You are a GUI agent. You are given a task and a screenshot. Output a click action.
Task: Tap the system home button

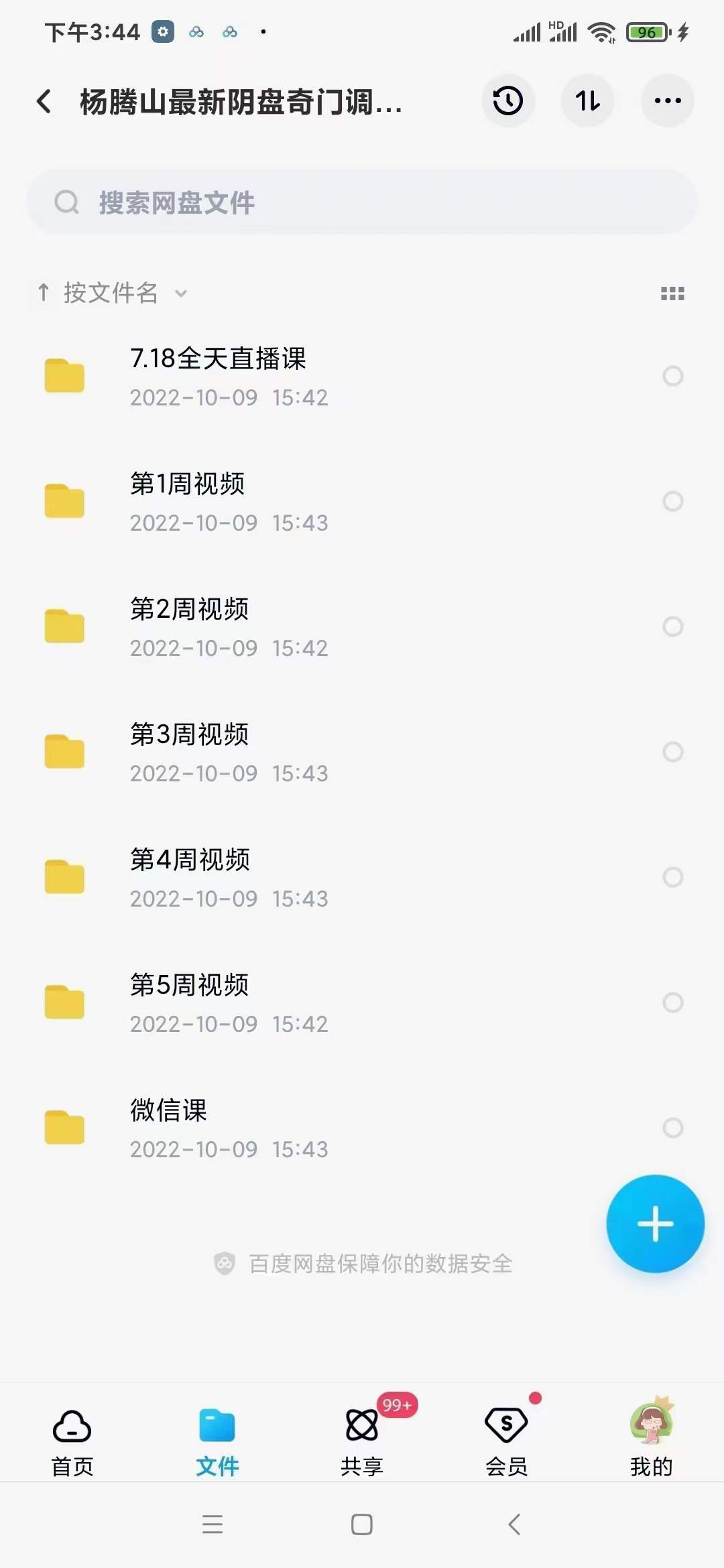(x=362, y=1524)
